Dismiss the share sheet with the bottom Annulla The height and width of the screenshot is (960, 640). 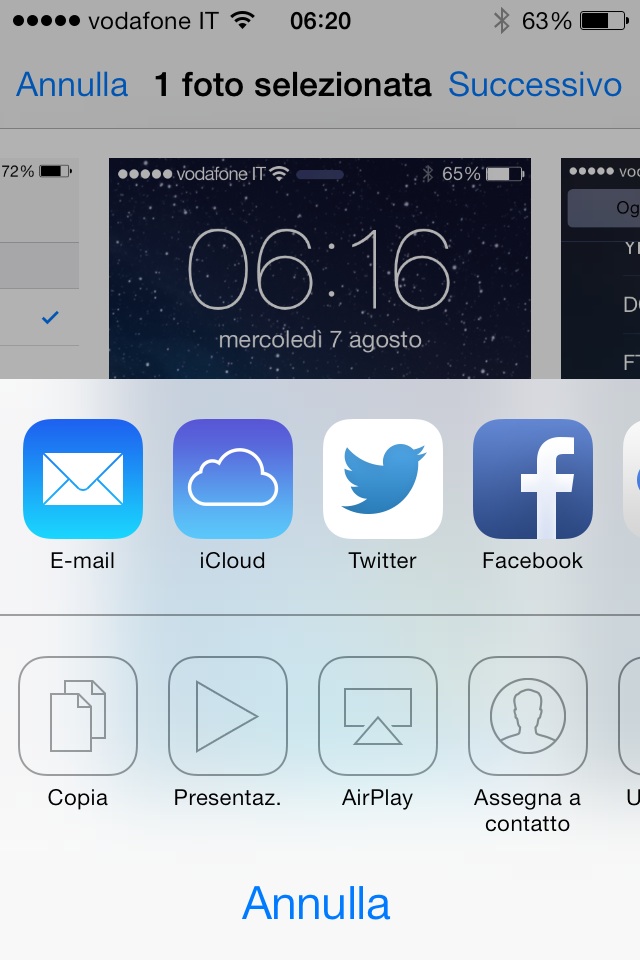[x=316, y=903]
